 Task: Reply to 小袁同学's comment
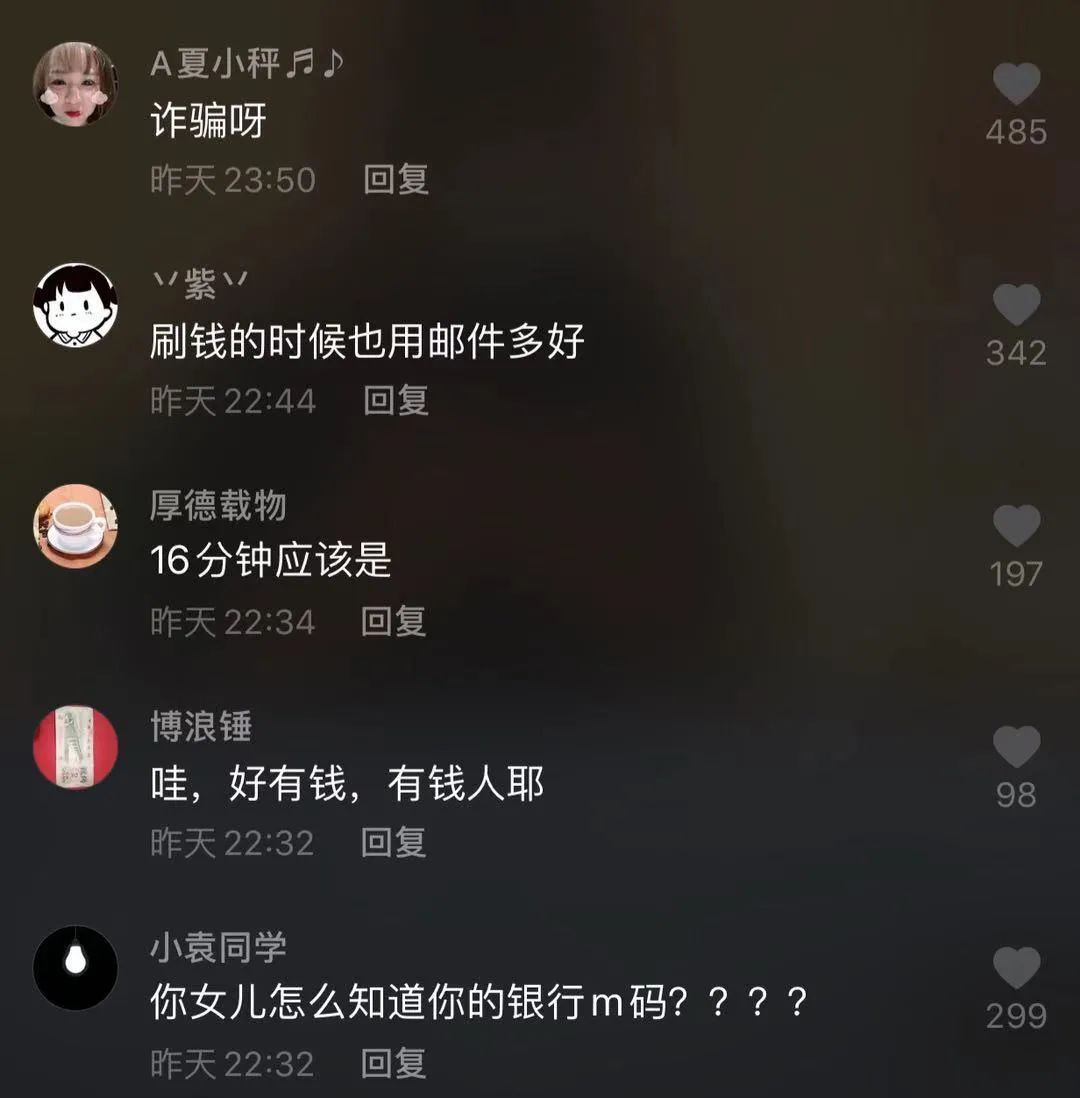tap(394, 1064)
